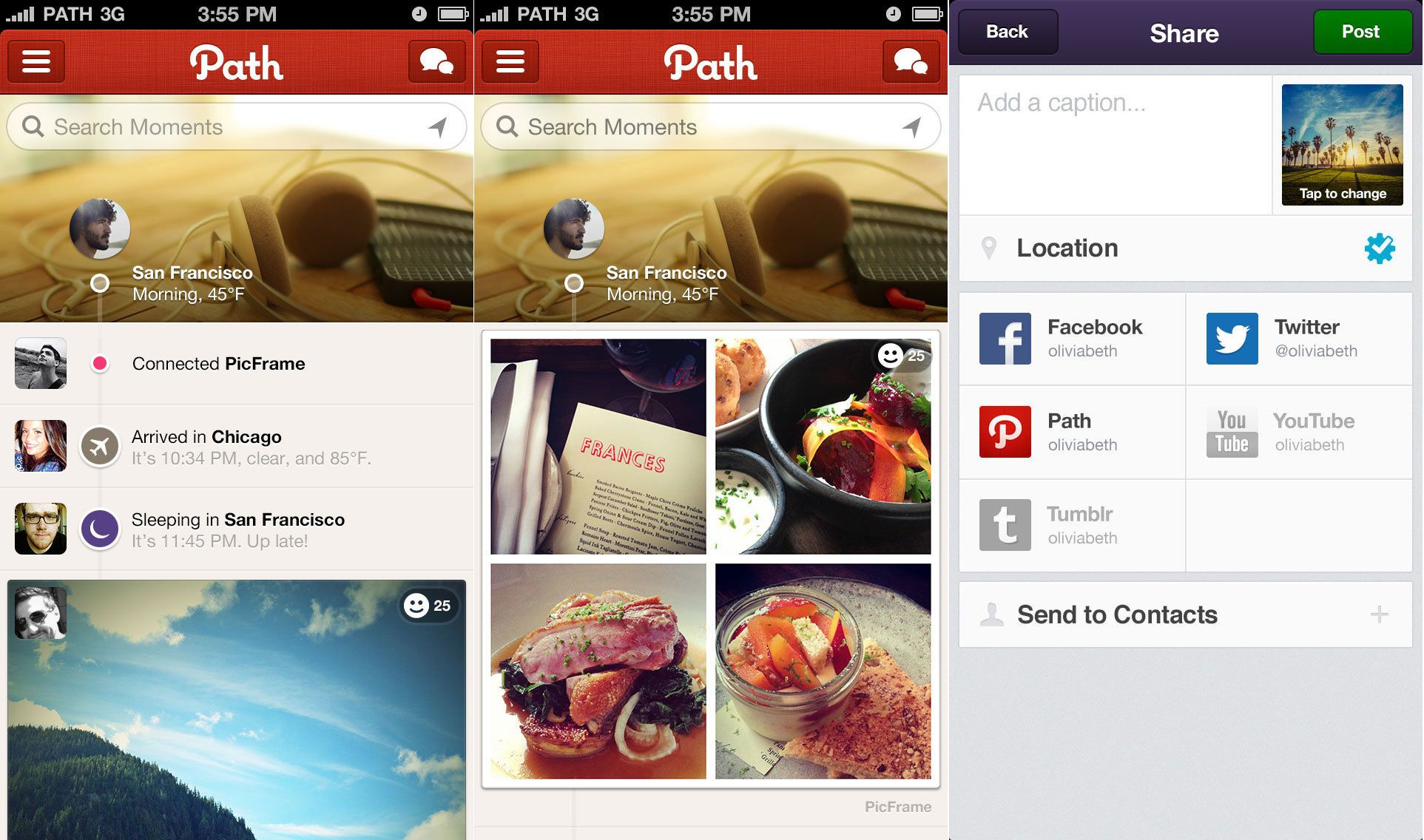Screen dimensions: 1424x840
Task: Enable sharing to YouTube
Action: click(x=1298, y=432)
